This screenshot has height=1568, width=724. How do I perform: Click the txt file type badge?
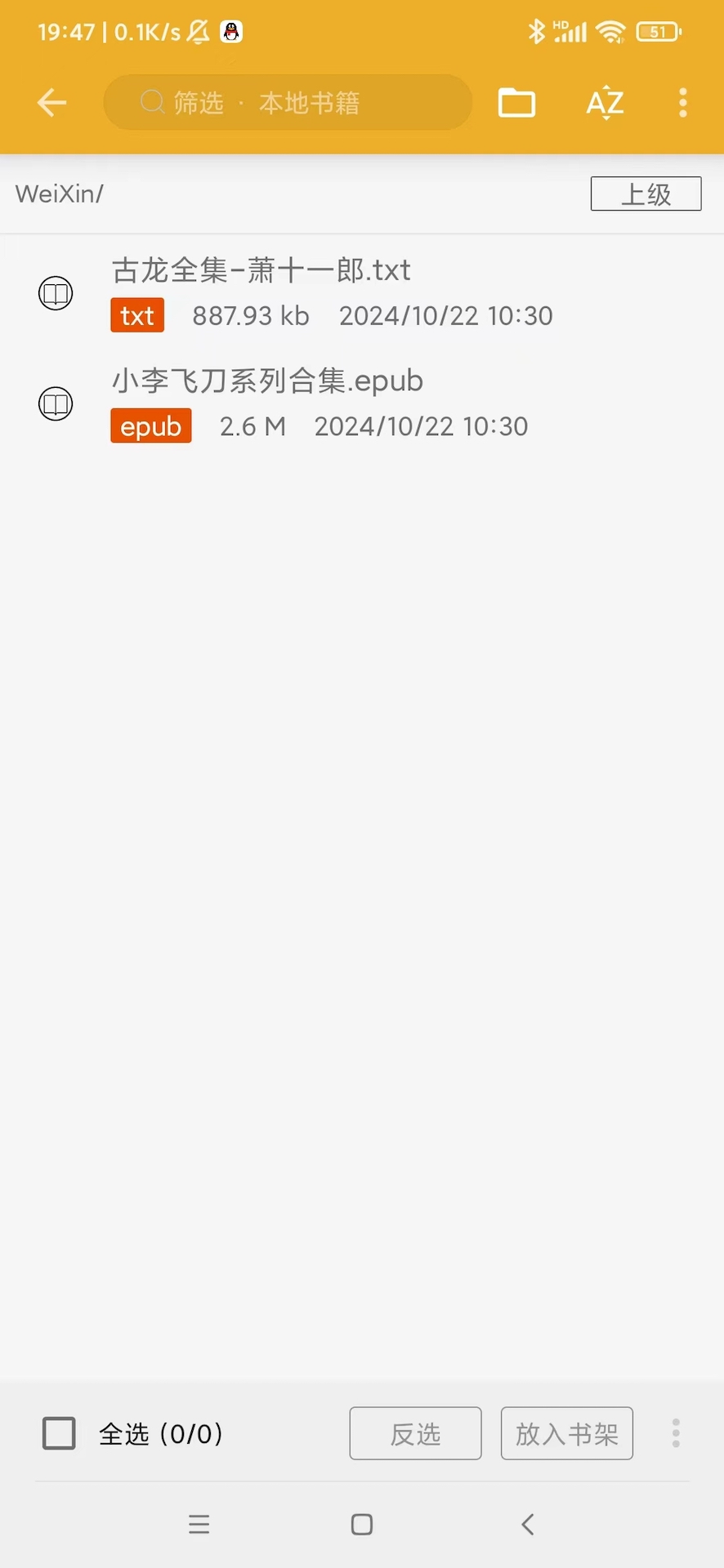tap(136, 315)
